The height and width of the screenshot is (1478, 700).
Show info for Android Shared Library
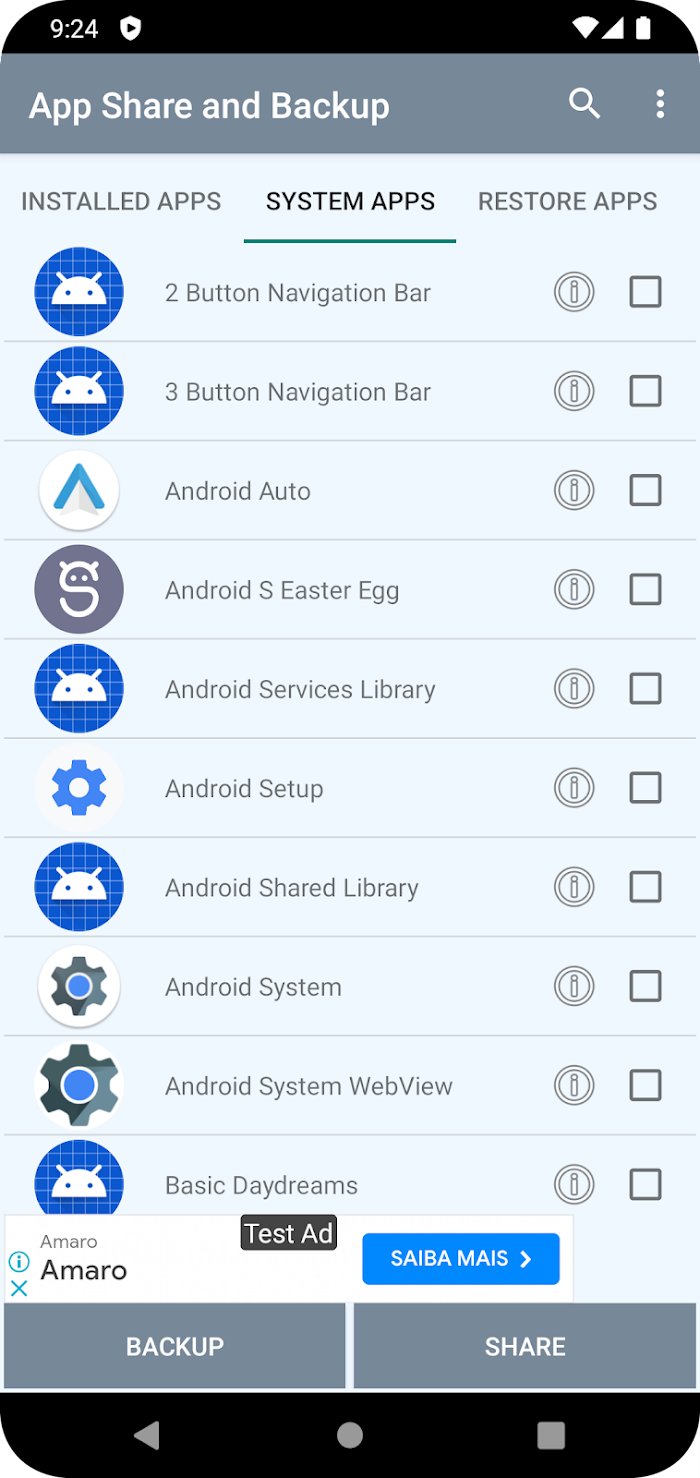(x=574, y=887)
